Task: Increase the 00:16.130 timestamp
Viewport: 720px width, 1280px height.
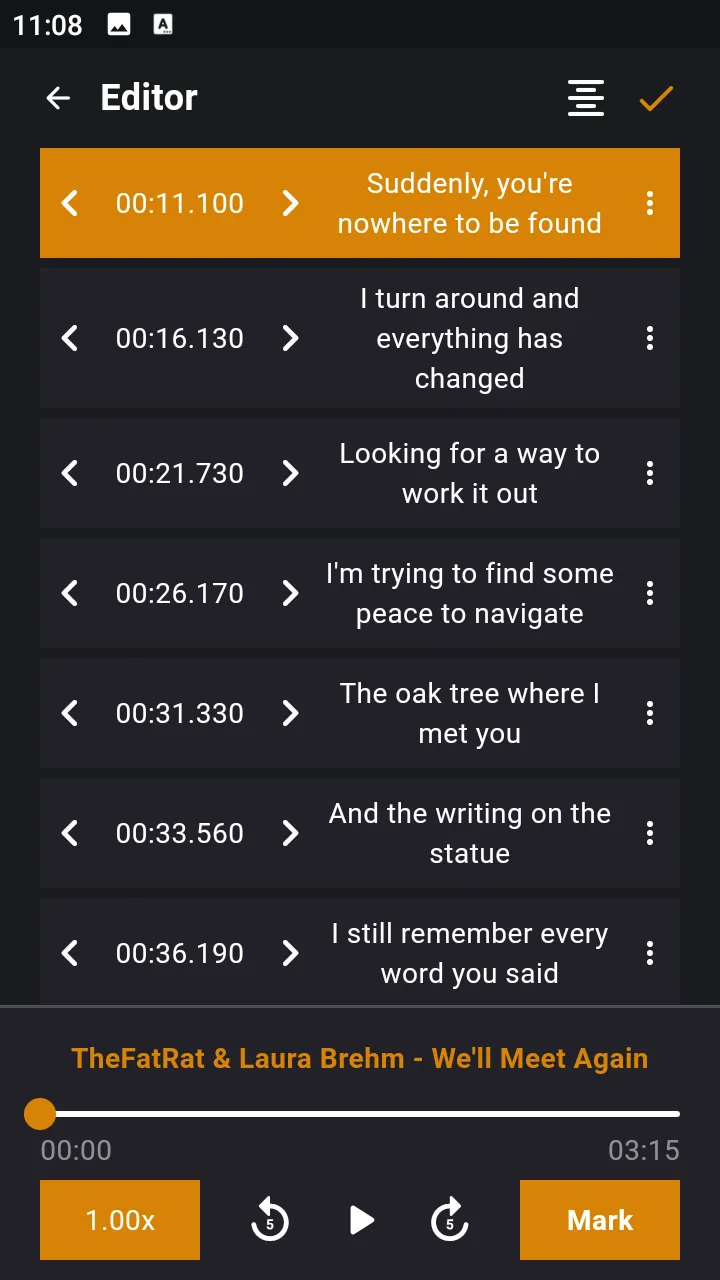Action: (290, 338)
